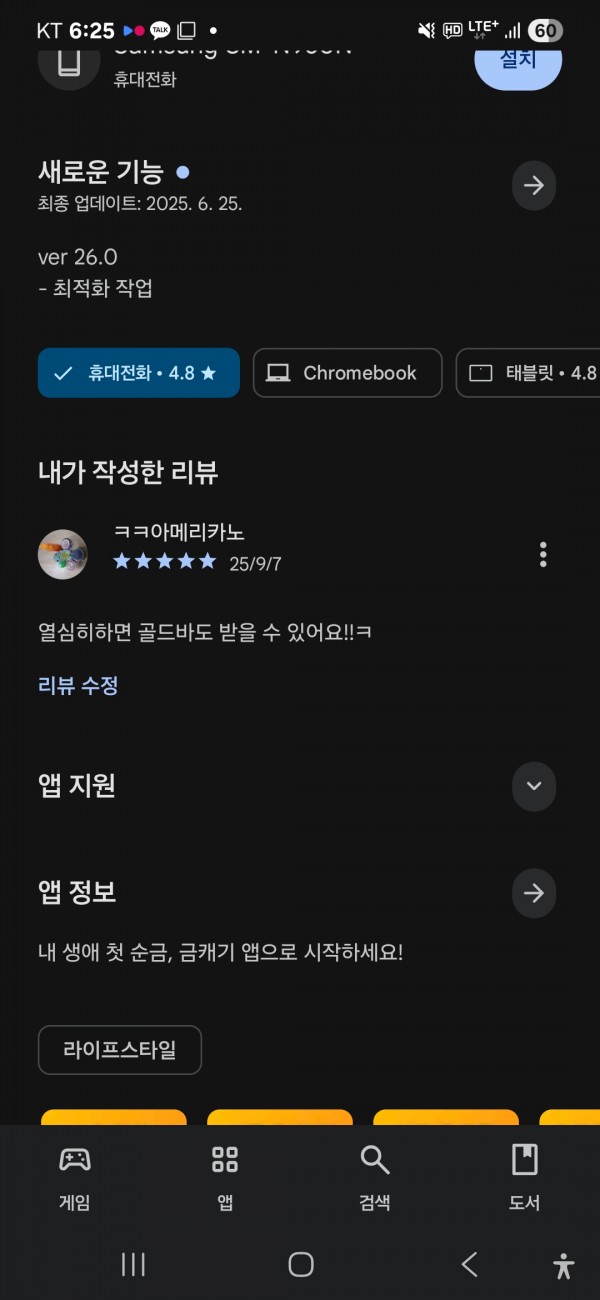Expand the 앱 지원 section
Image resolution: width=600 pixels, height=1300 pixels.
click(534, 786)
